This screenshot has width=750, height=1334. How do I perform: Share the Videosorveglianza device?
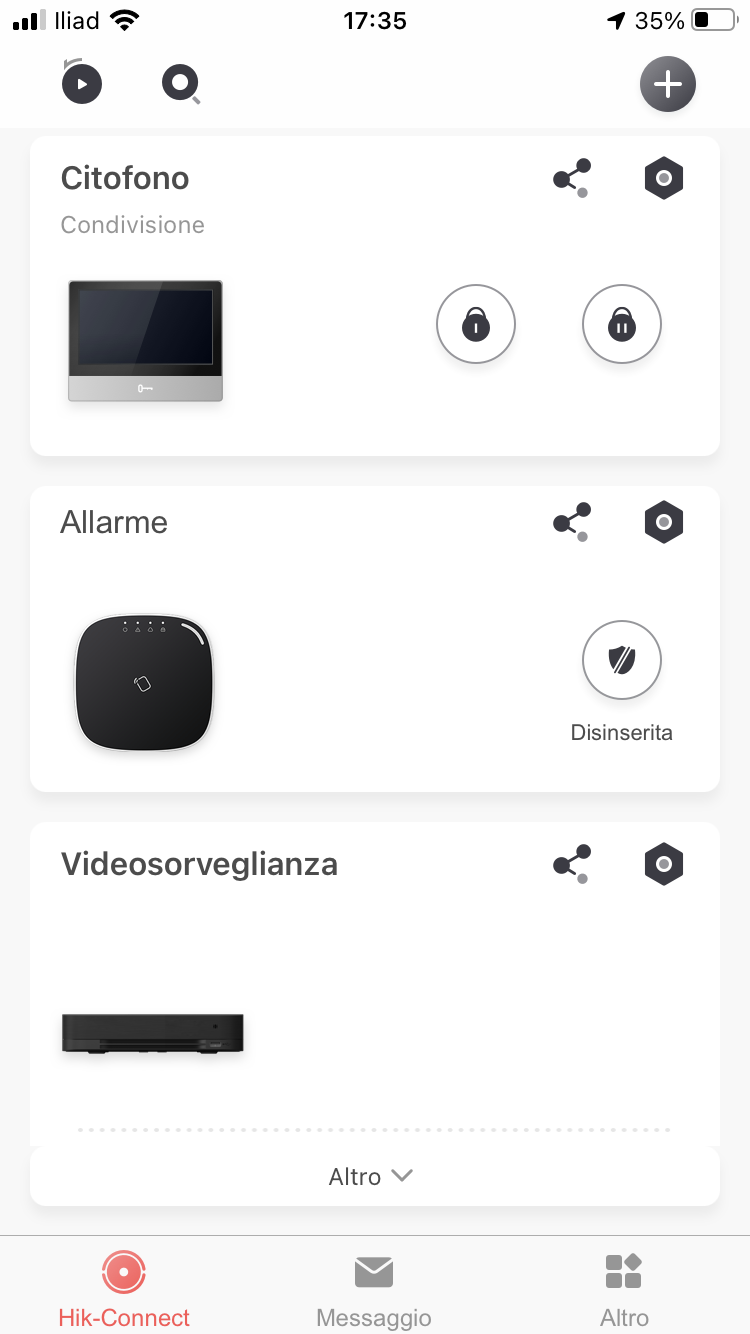pos(572,864)
